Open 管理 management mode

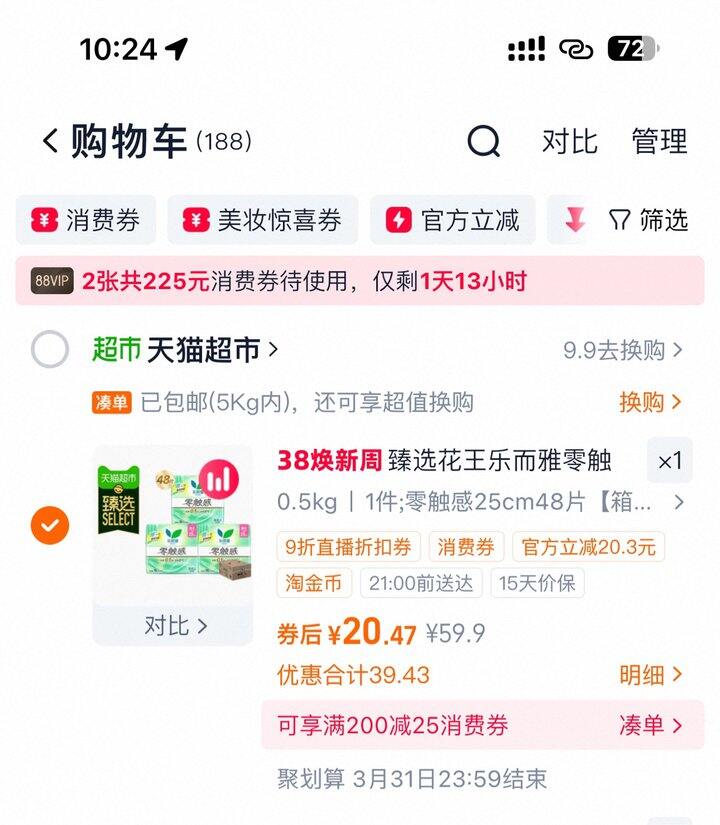point(658,142)
